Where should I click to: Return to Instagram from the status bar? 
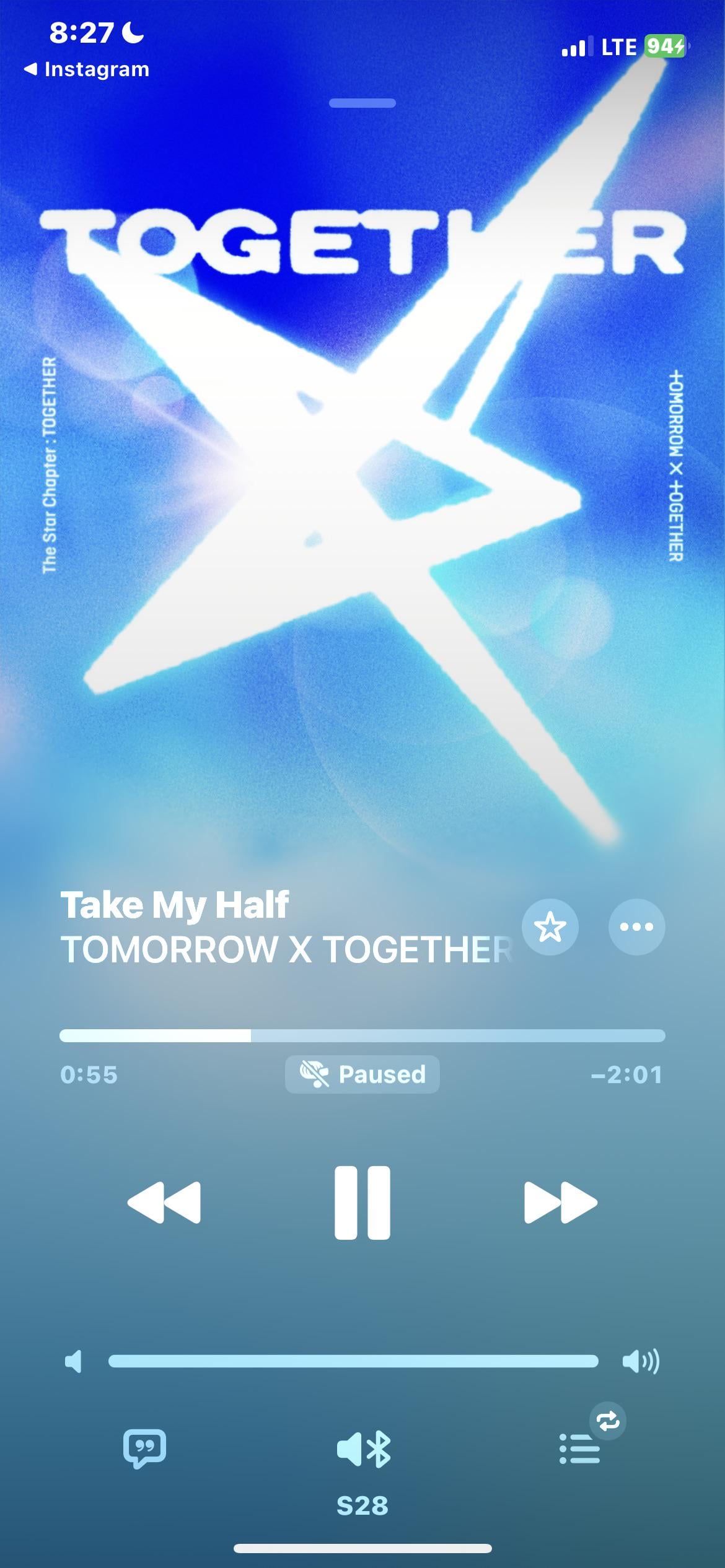coord(87,69)
